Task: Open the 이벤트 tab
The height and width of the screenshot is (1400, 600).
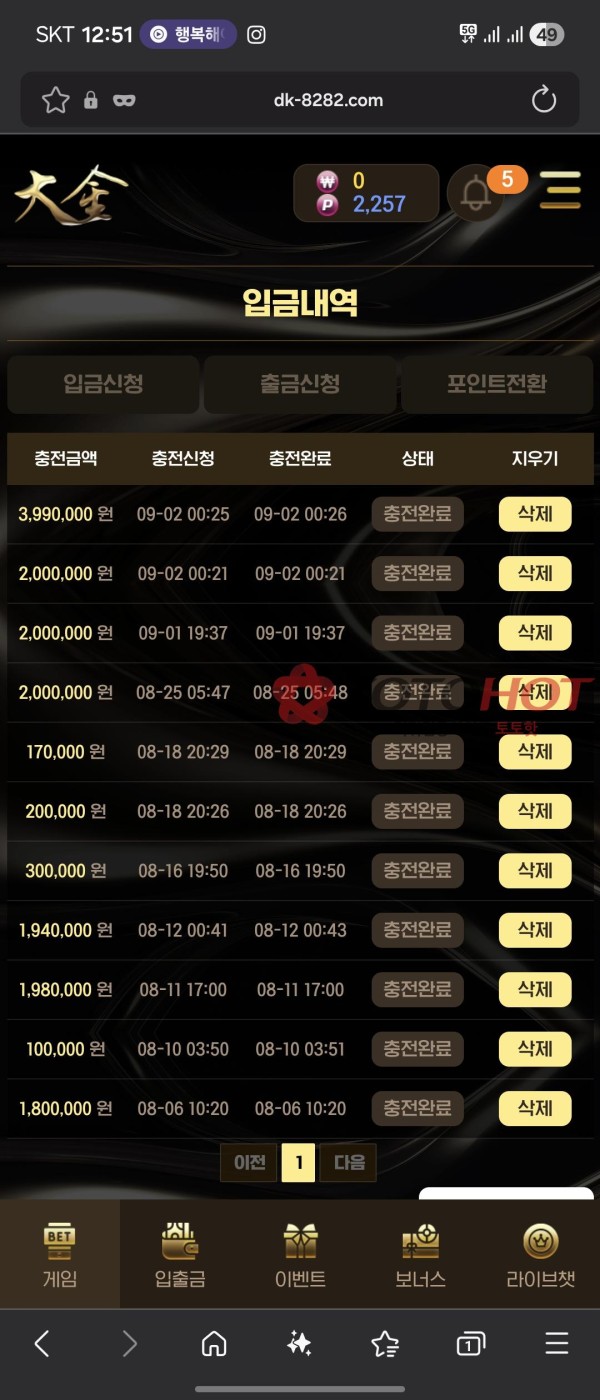Action: click(300, 1255)
